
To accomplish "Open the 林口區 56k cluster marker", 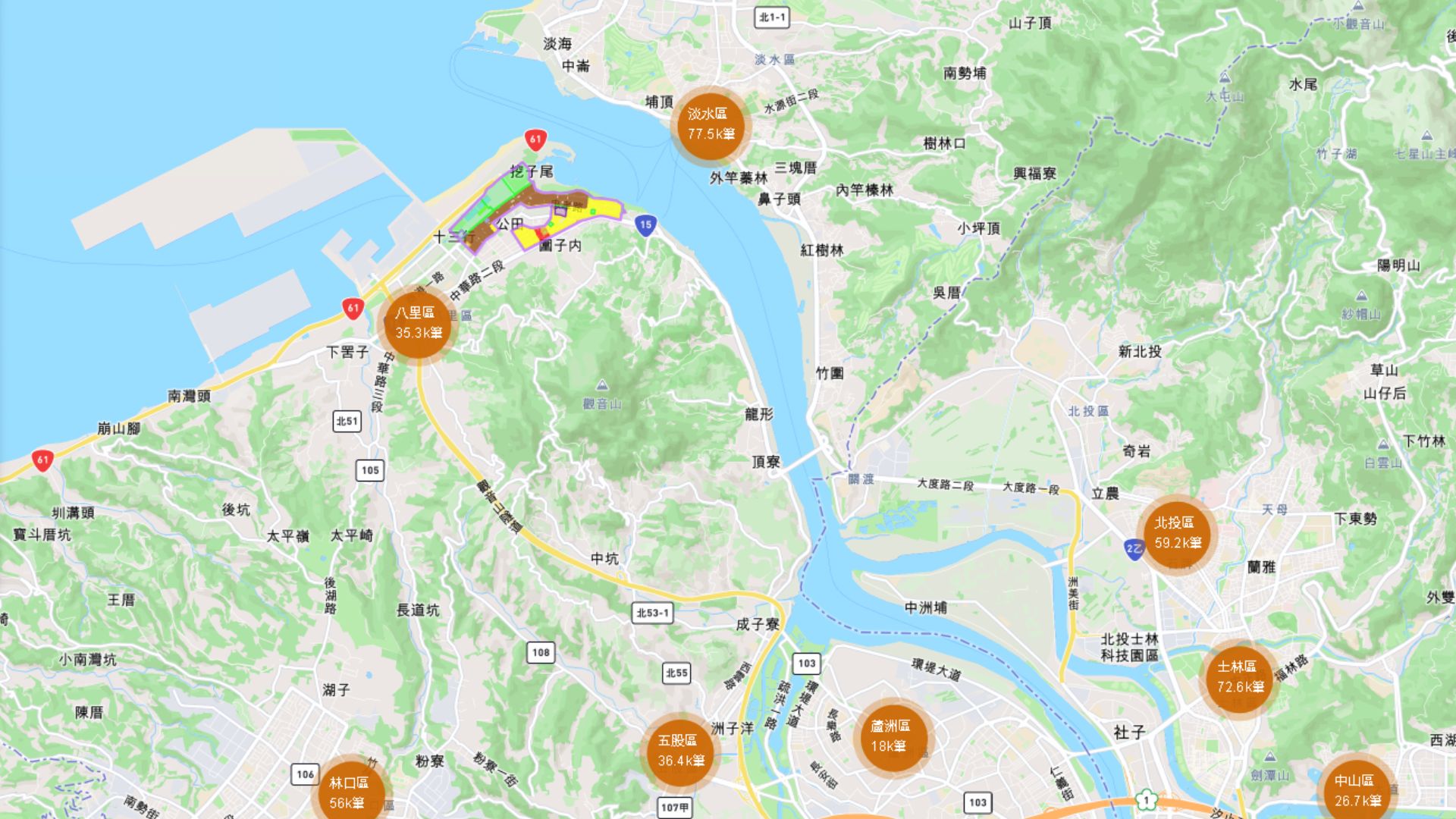I will (x=348, y=792).
